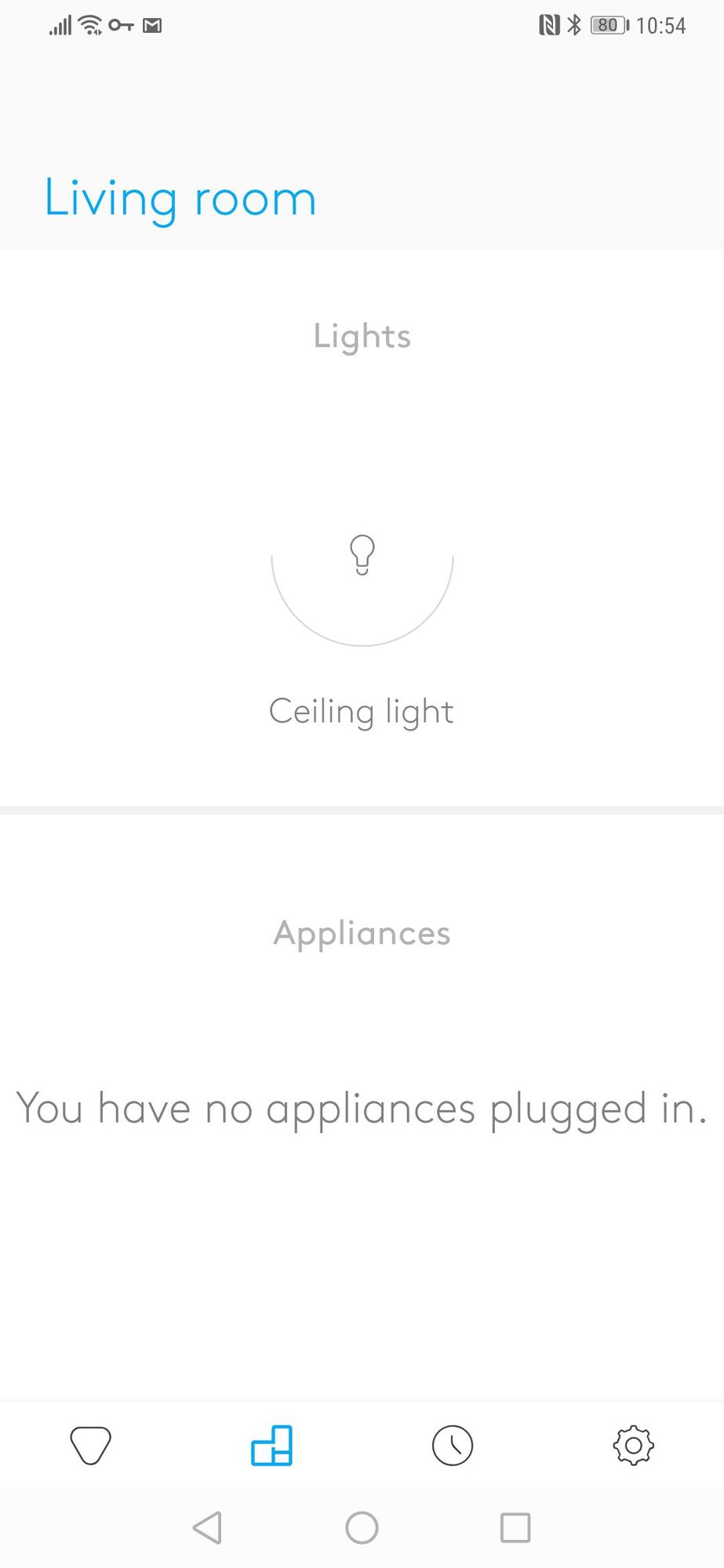Select the Ceiling light label
The image size is (724, 1568).
click(362, 711)
